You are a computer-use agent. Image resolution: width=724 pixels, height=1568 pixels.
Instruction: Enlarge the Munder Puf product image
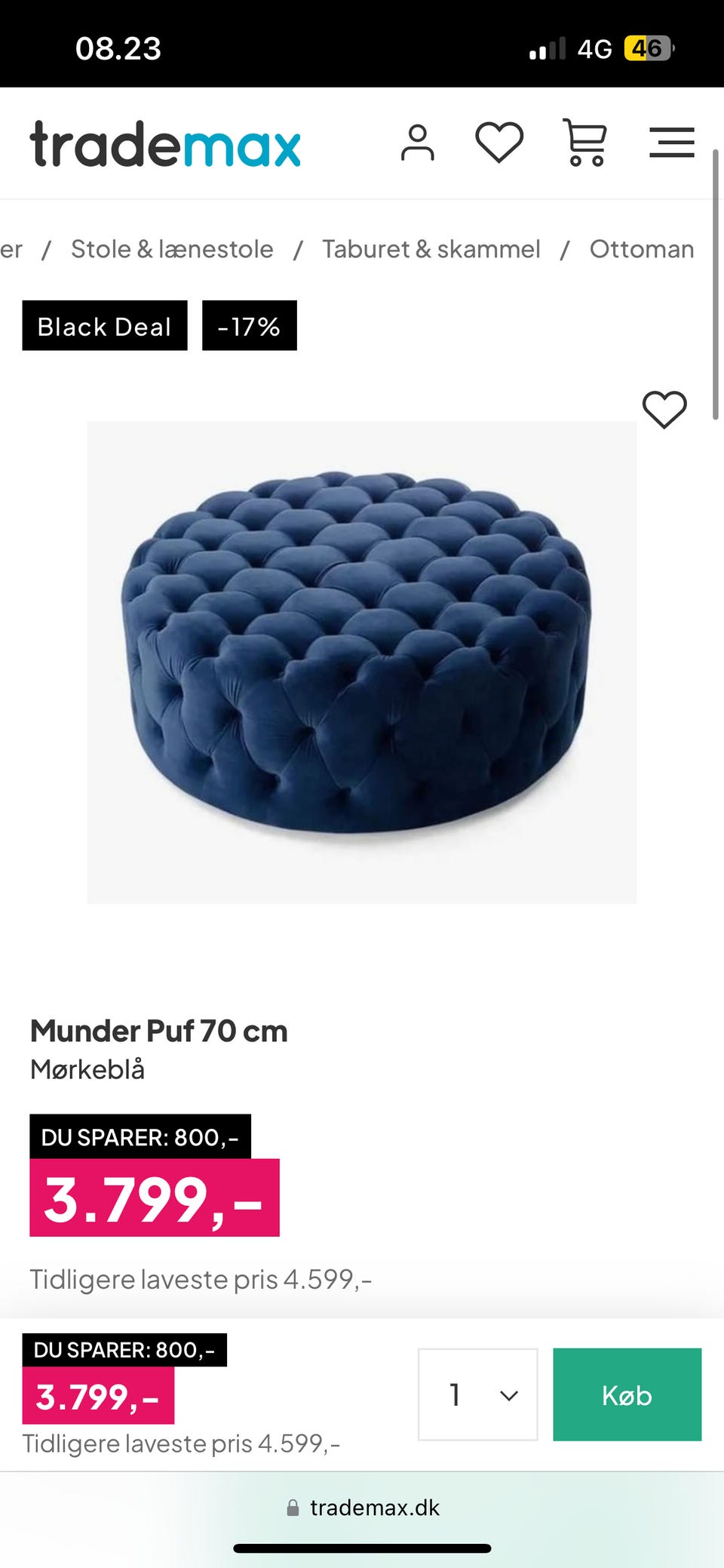pyautogui.click(x=362, y=662)
